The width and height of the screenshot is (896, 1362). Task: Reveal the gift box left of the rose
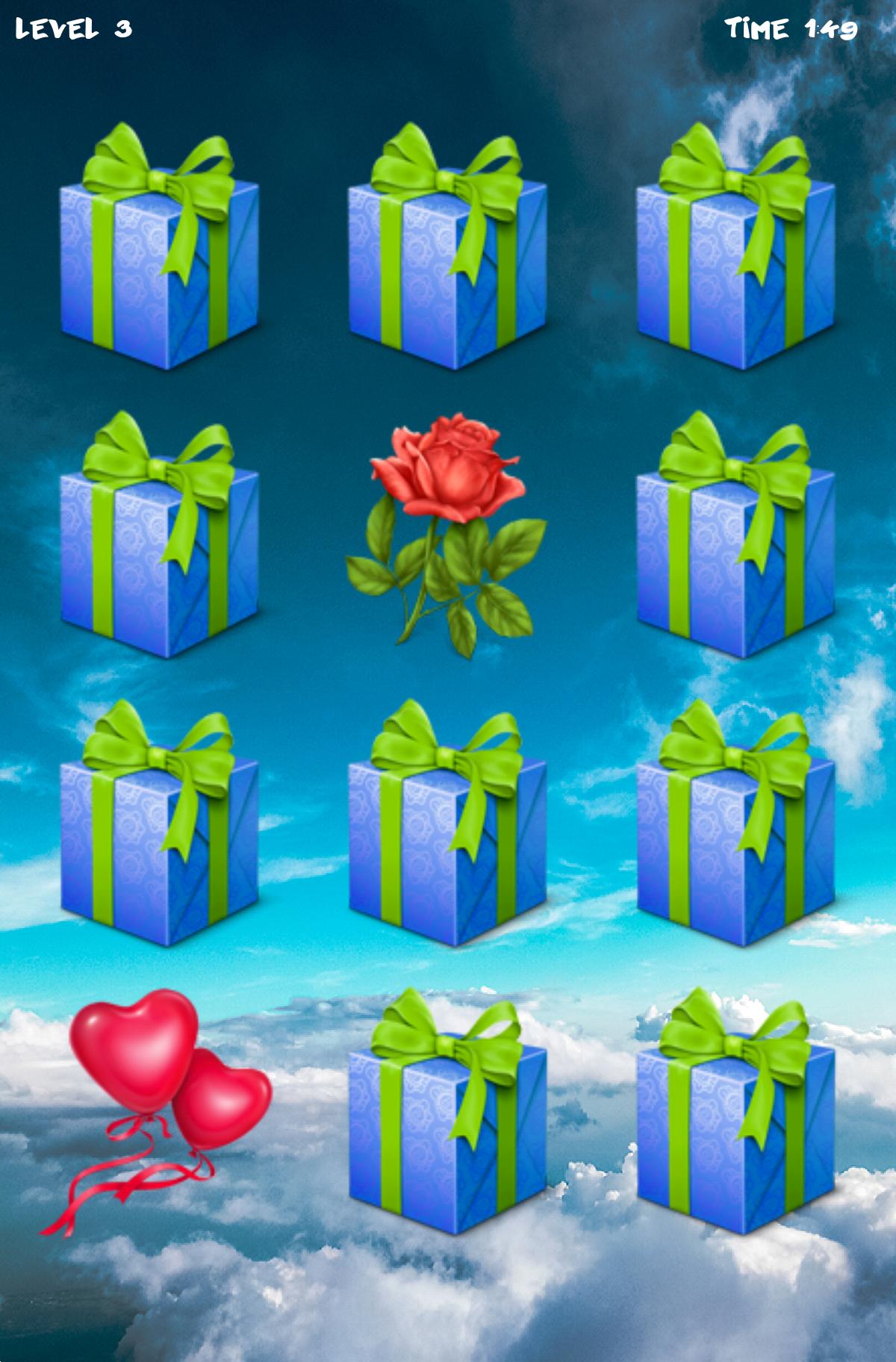159,536
